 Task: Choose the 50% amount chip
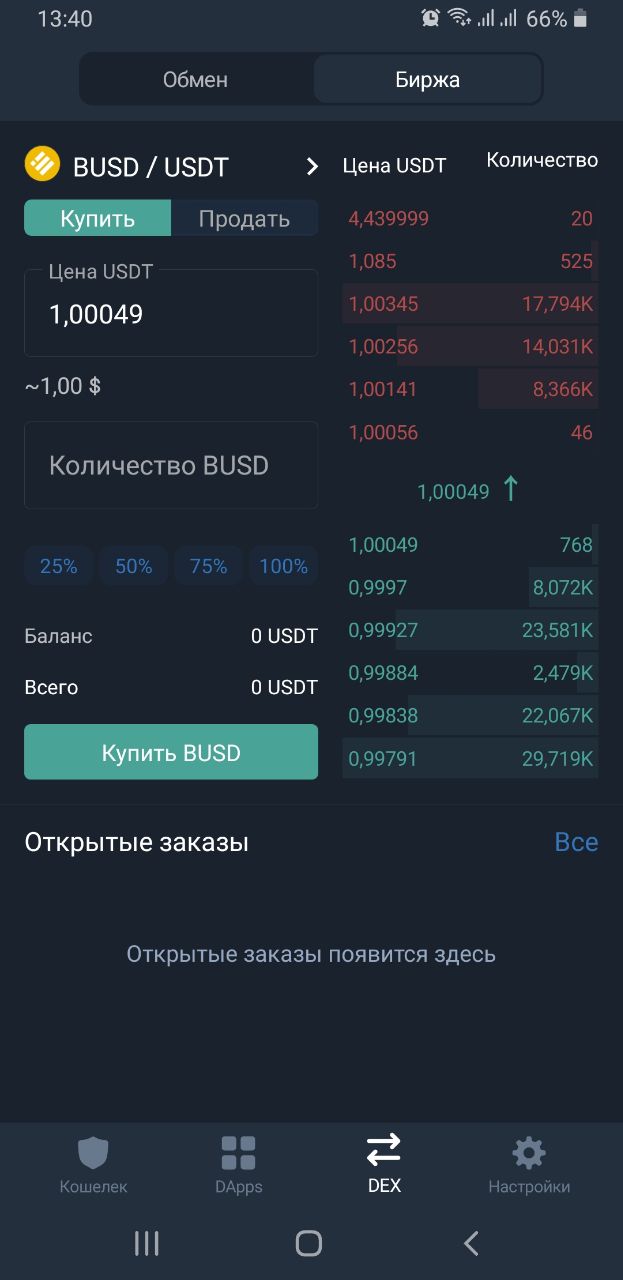[x=134, y=566]
